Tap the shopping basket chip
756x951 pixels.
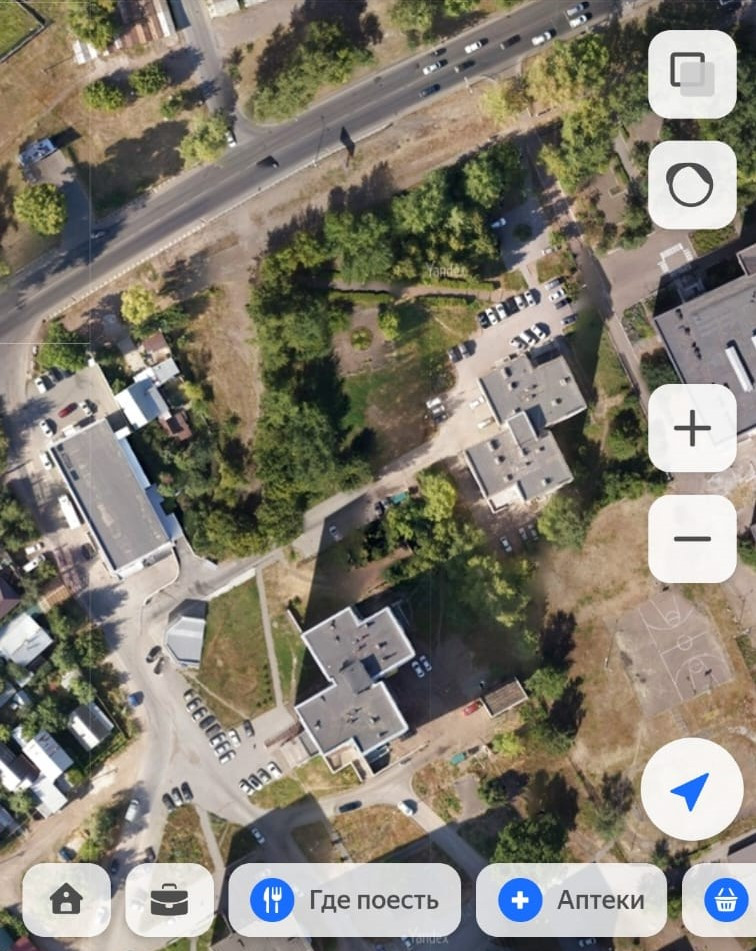726,899
